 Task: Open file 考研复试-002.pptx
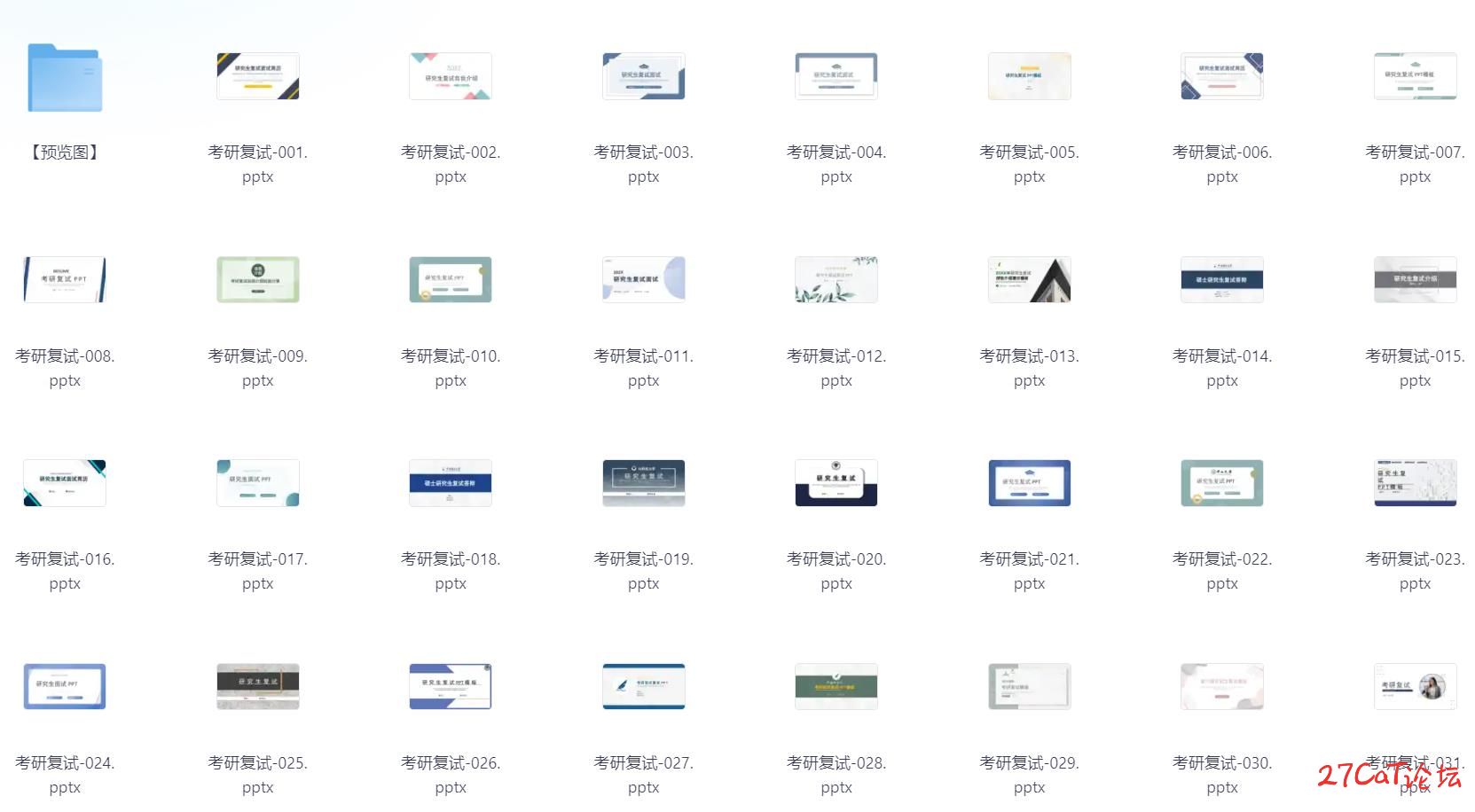[x=451, y=76]
